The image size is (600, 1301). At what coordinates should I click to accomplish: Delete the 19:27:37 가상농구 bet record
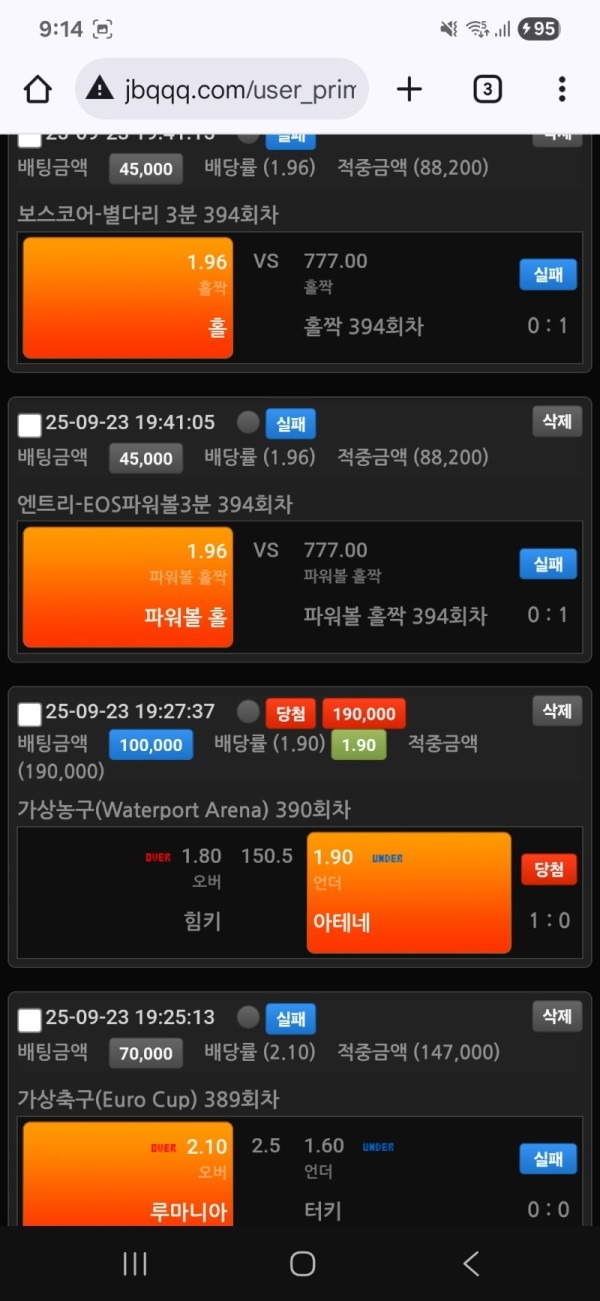tap(556, 711)
